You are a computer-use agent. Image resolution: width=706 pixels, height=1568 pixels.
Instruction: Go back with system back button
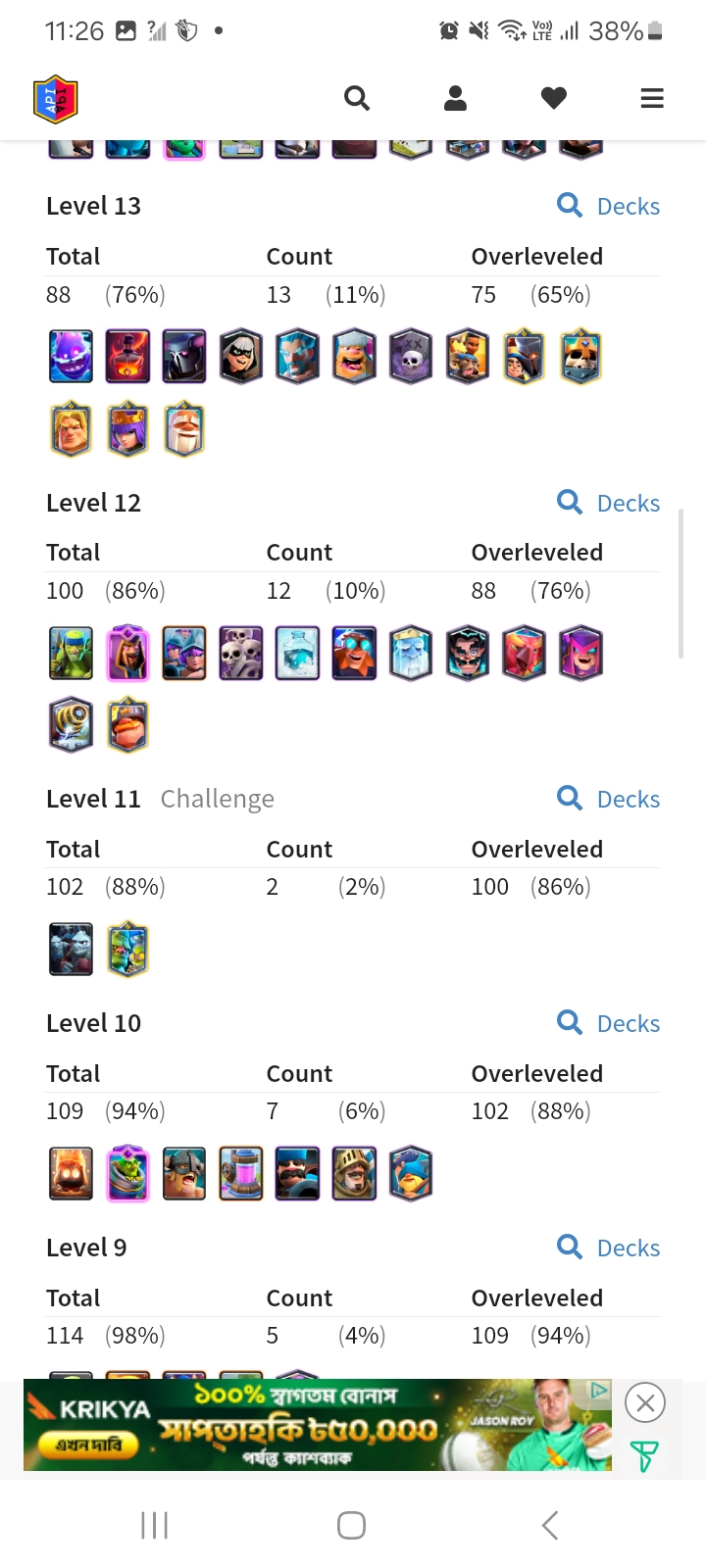[550, 1525]
